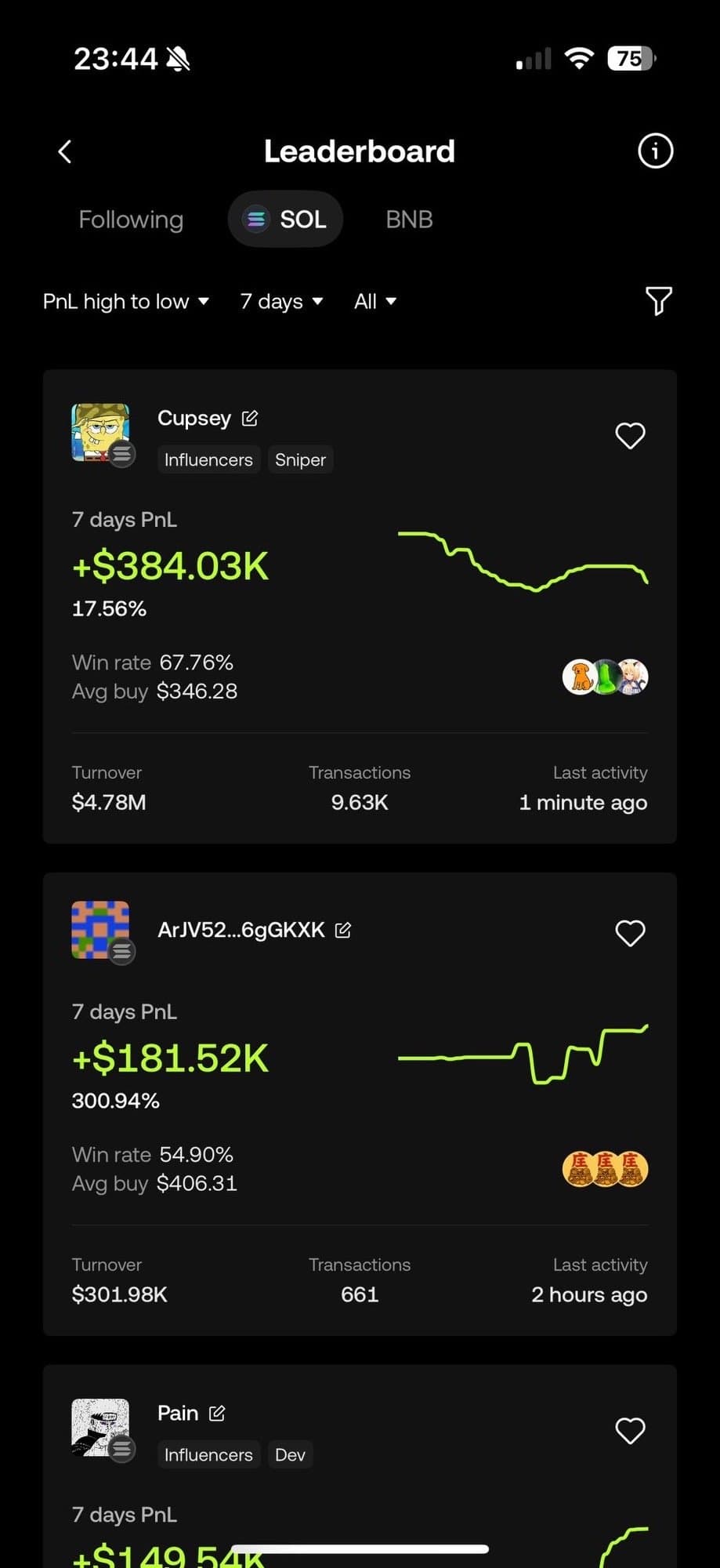Edit the ArJV52...6gGKXK wallet name

click(x=343, y=930)
